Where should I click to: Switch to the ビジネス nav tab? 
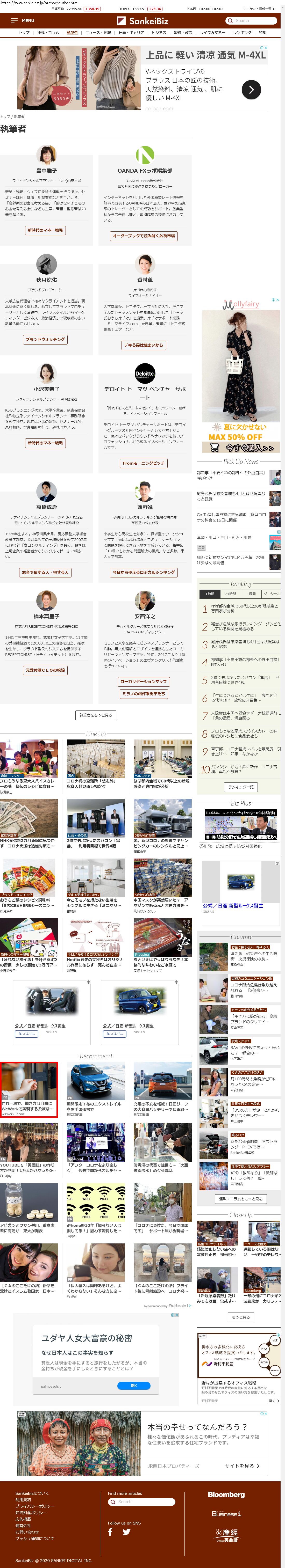click(158, 32)
